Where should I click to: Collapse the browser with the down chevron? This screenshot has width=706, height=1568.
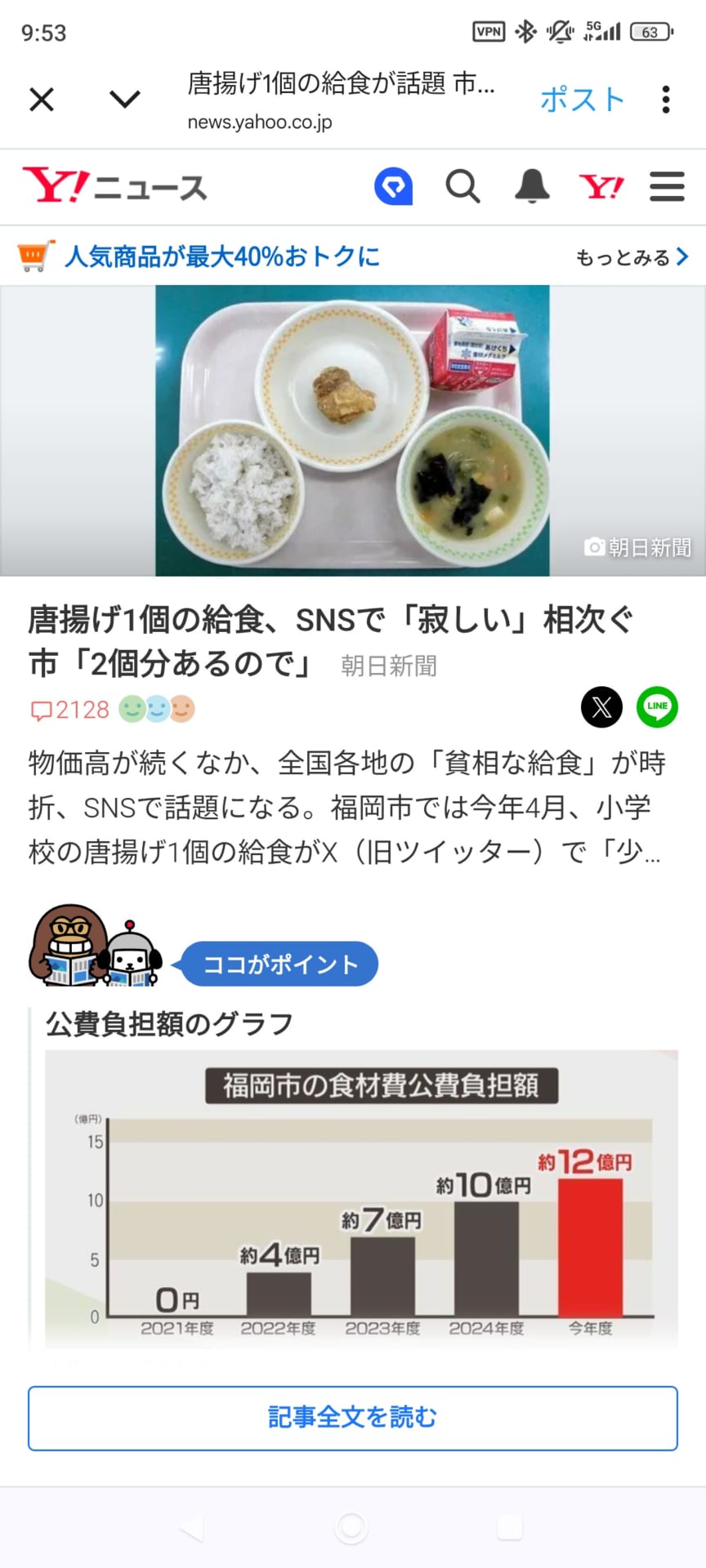pos(125,100)
